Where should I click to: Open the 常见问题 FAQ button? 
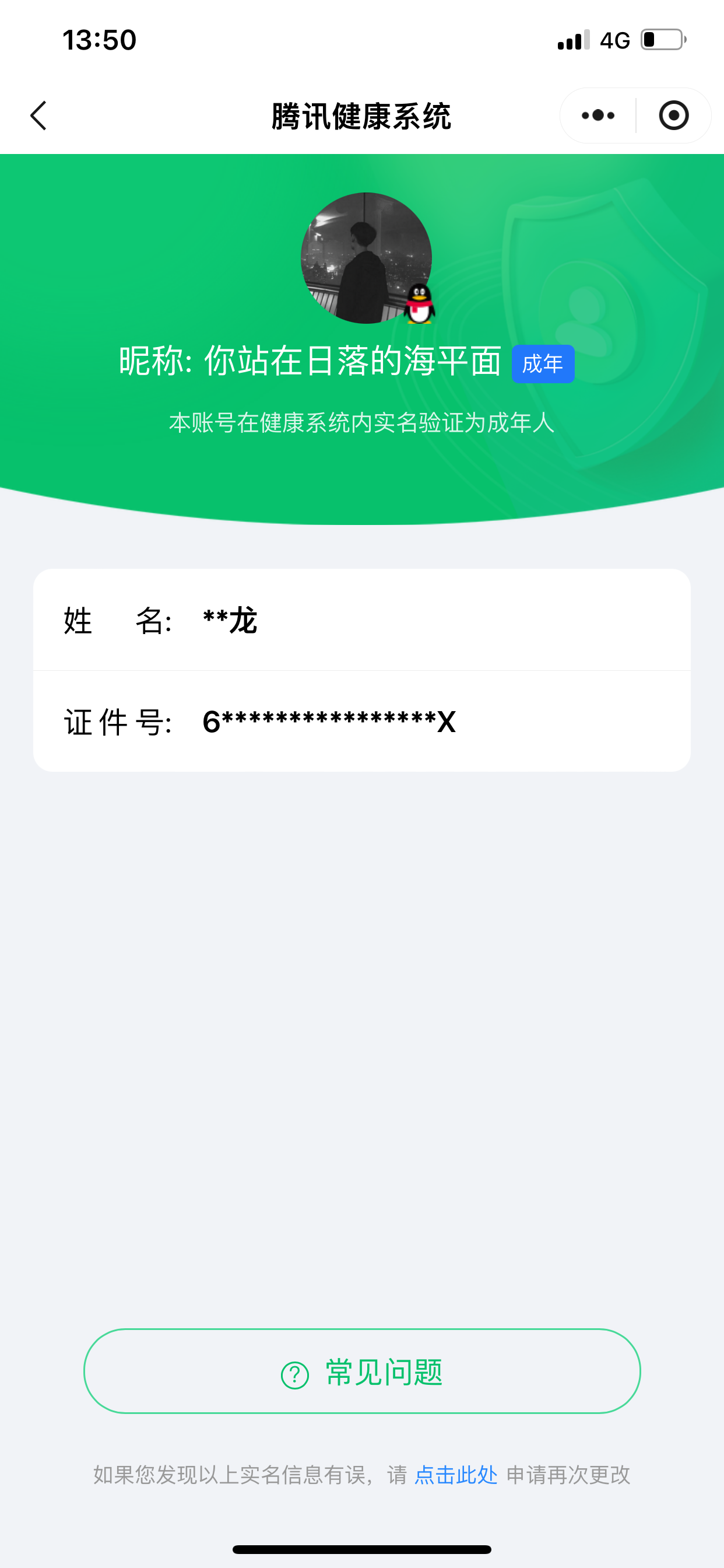[362, 1371]
